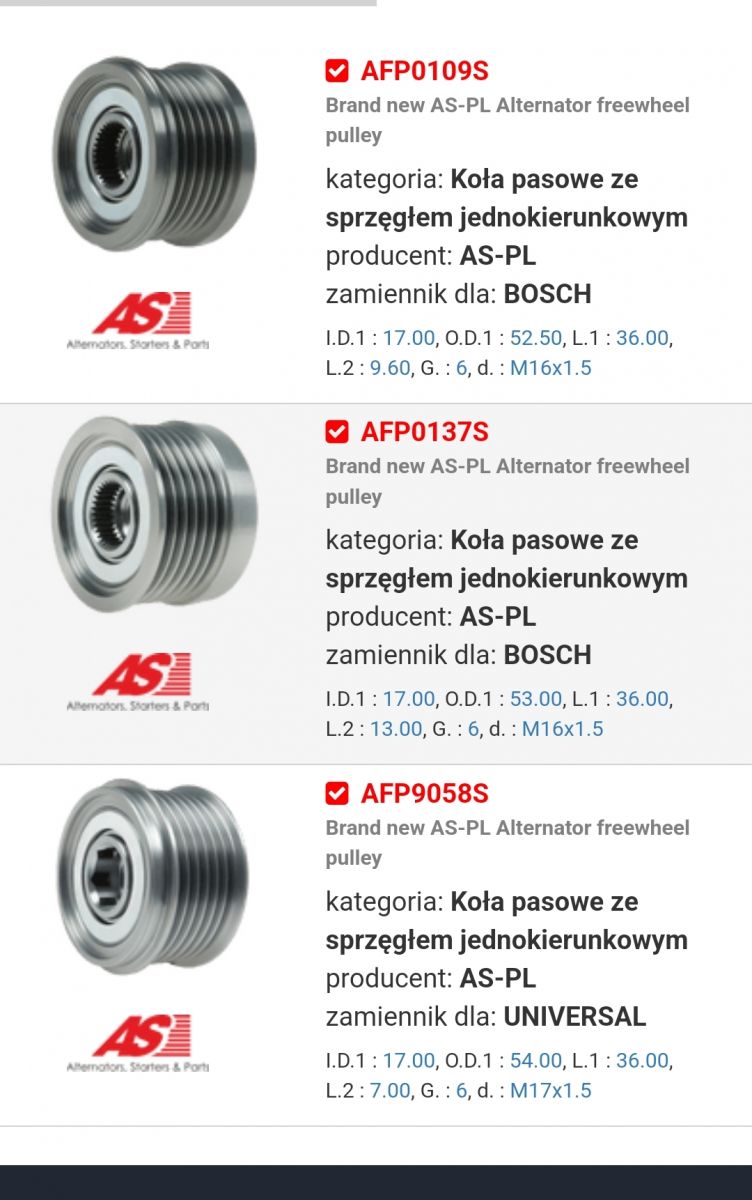Open the AFP0109S product link
This screenshot has width=752, height=1200.
[424, 71]
